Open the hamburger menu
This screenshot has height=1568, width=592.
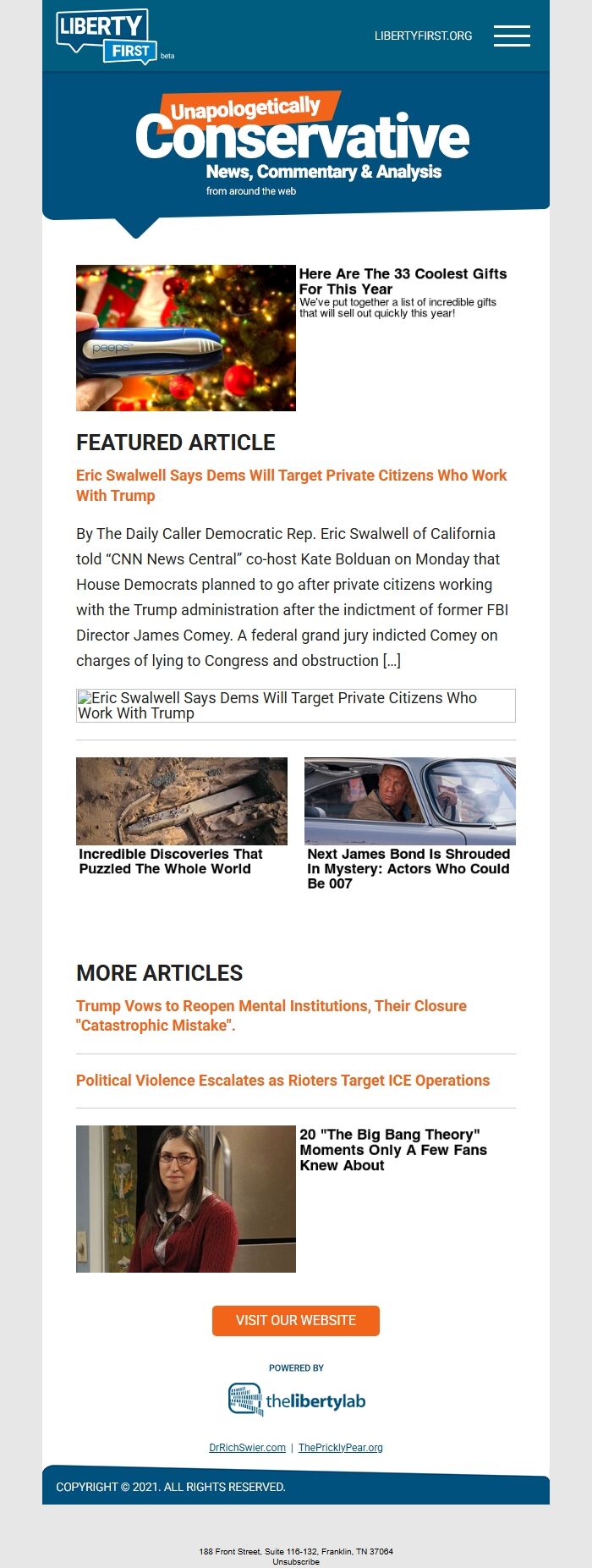pyautogui.click(x=512, y=36)
